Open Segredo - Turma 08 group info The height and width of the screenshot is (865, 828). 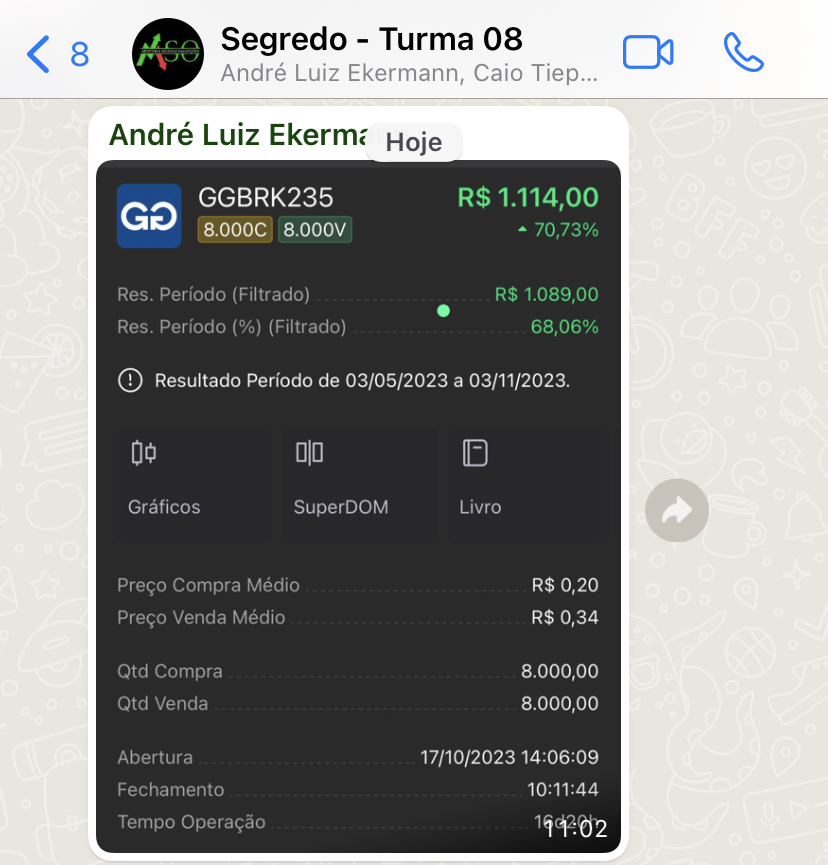coord(372,53)
